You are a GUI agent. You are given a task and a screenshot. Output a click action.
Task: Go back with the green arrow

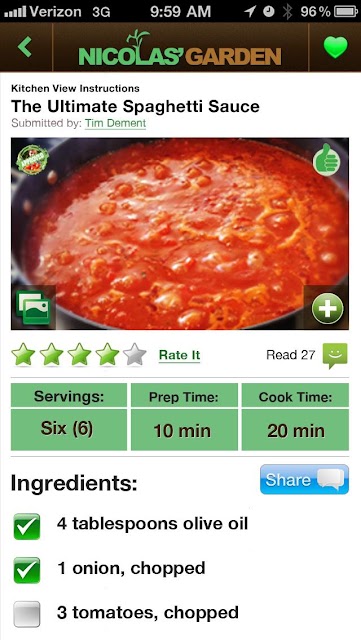[x=25, y=47]
